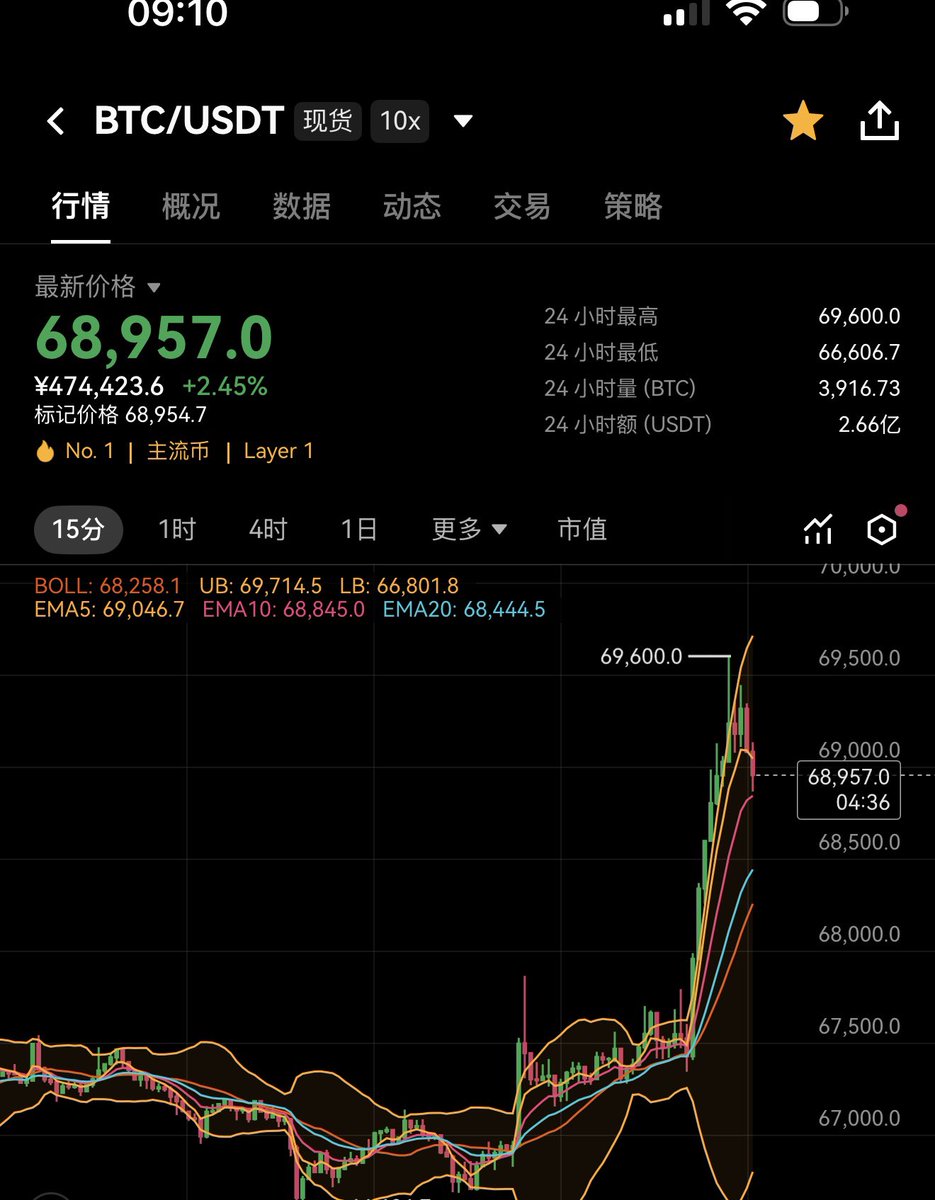935x1200 pixels.
Task: Open chart style options via candlestick icon
Action: [818, 529]
